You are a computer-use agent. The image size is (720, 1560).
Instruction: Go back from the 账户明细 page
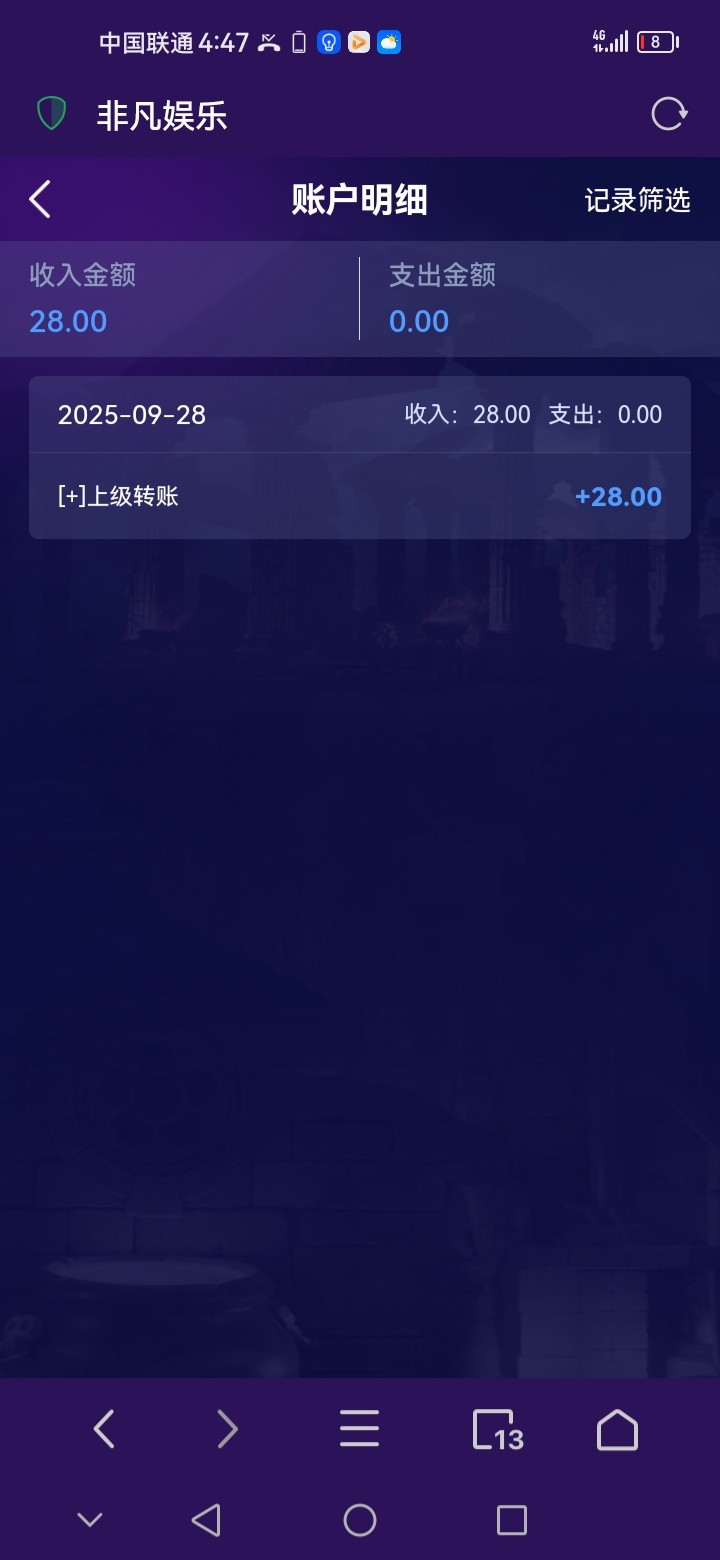coord(40,200)
